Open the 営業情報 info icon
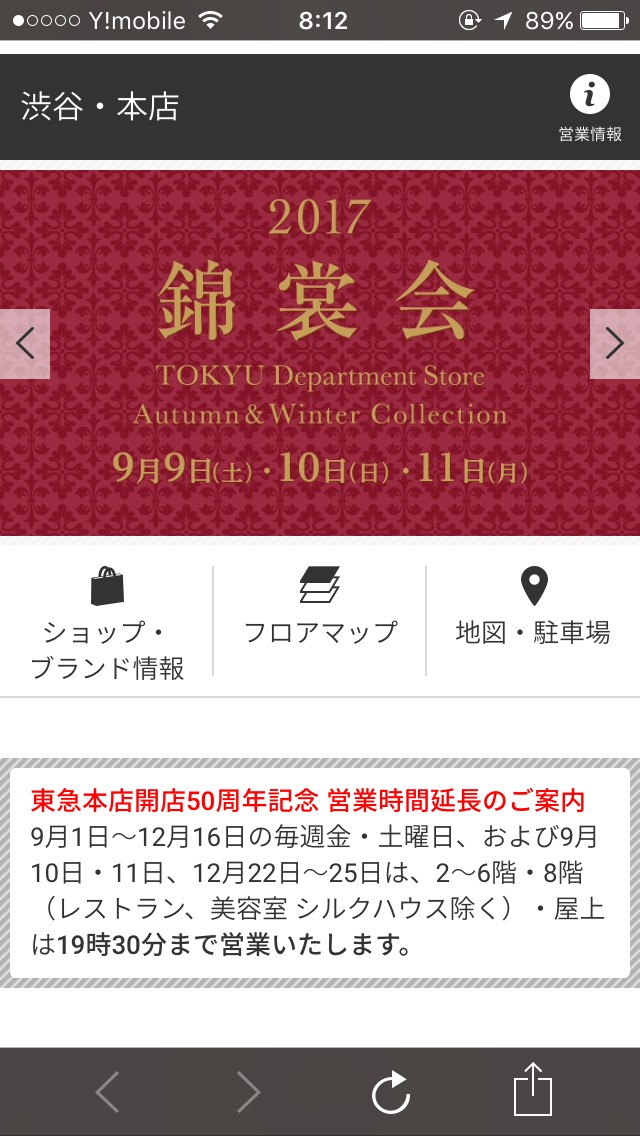The image size is (640, 1136). coord(589,108)
